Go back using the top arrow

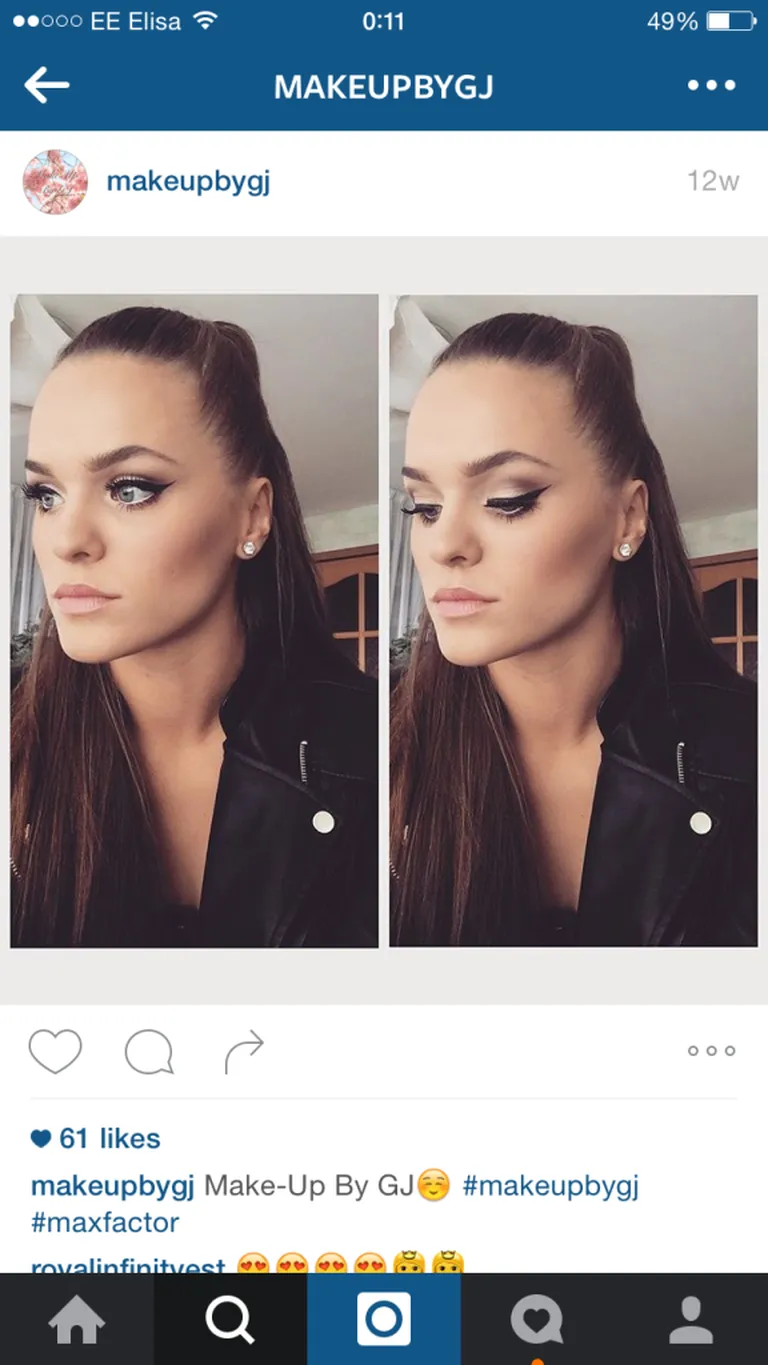(x=47, y=86)
